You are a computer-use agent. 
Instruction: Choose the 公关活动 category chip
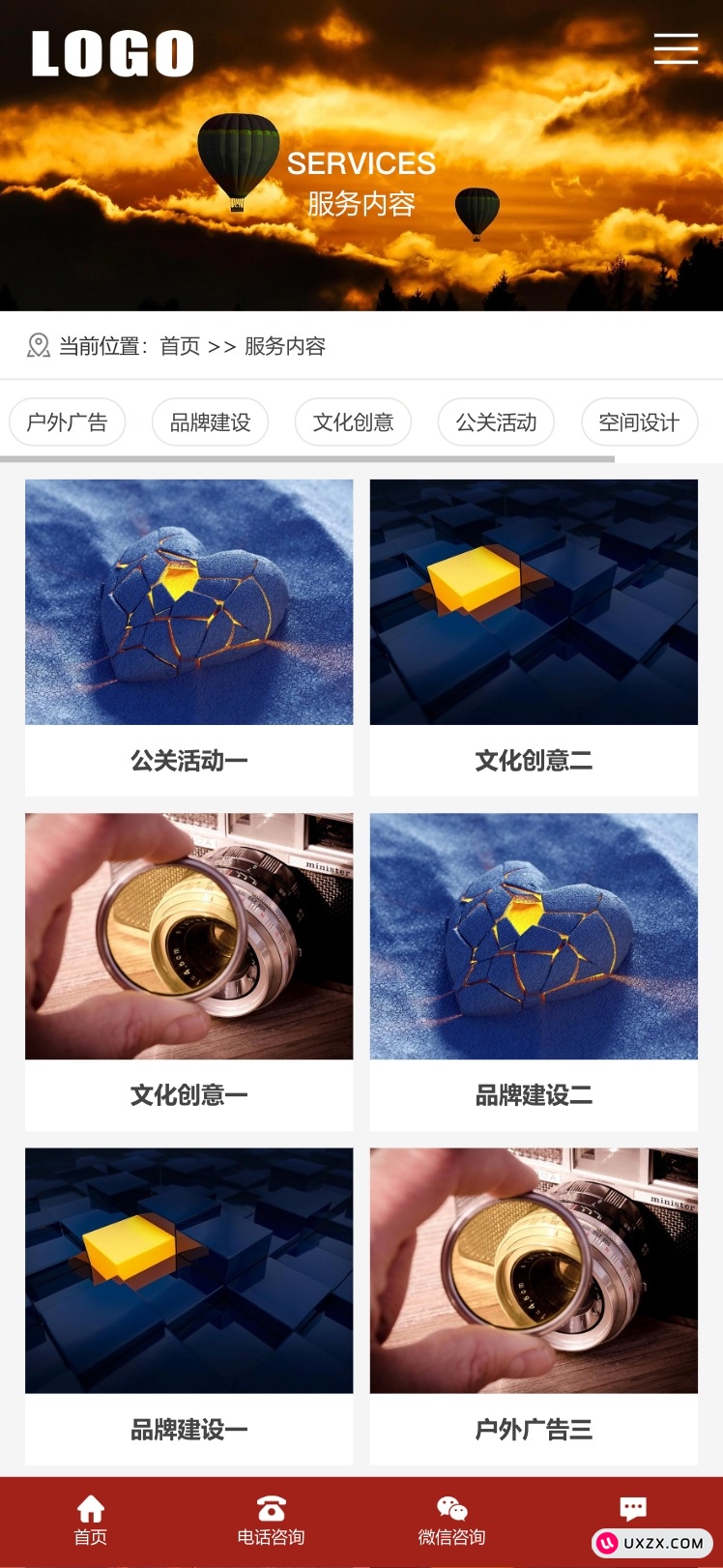496,422
